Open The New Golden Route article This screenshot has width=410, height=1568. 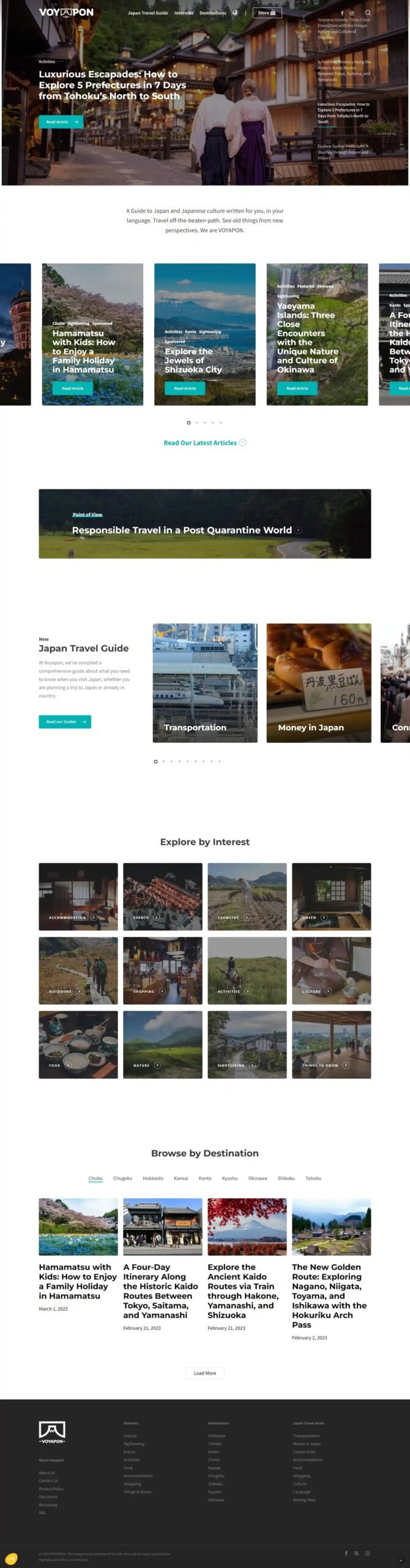[329, 1295]
